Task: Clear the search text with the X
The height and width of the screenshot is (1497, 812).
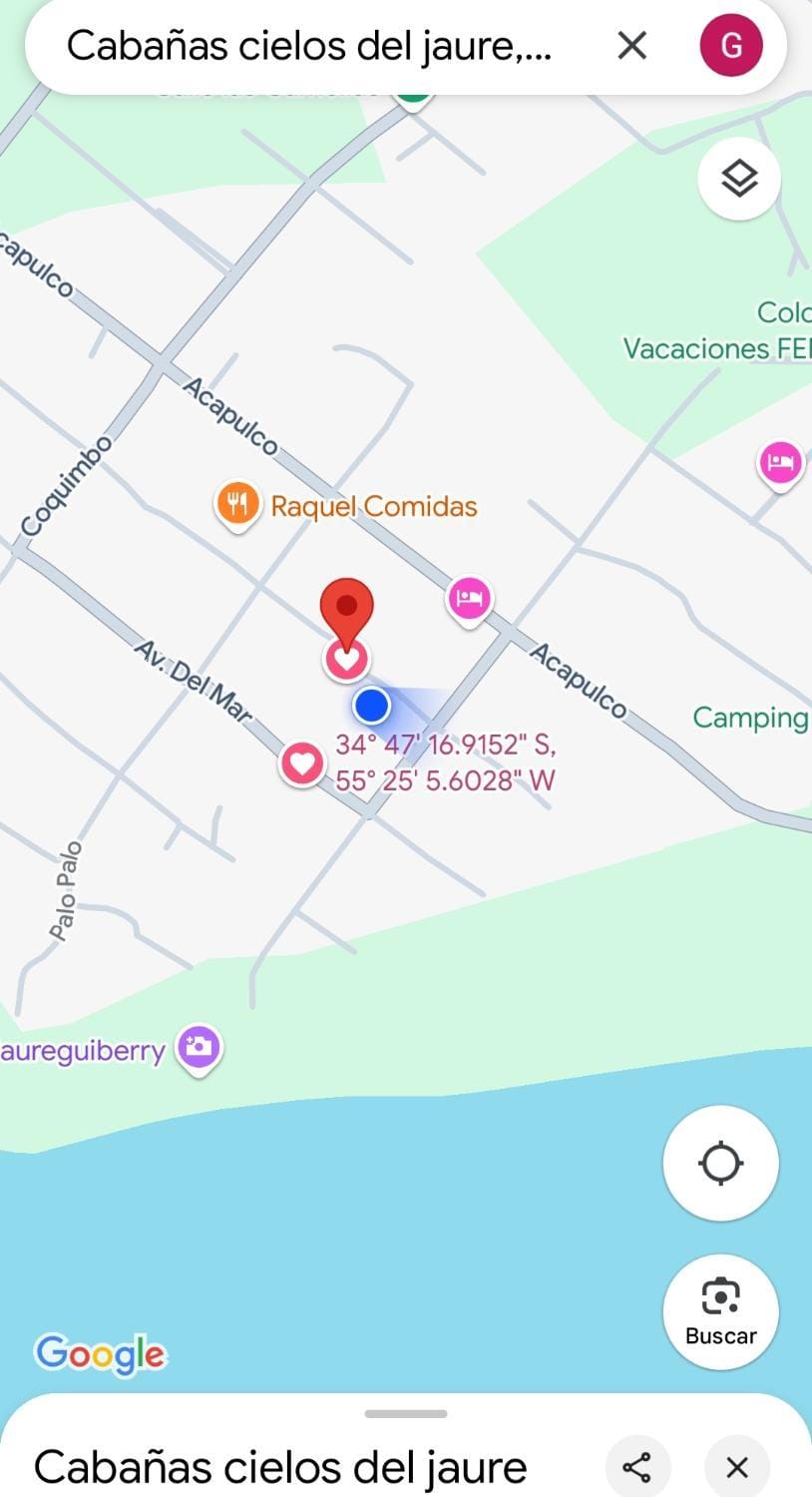Action: point(632,45)
